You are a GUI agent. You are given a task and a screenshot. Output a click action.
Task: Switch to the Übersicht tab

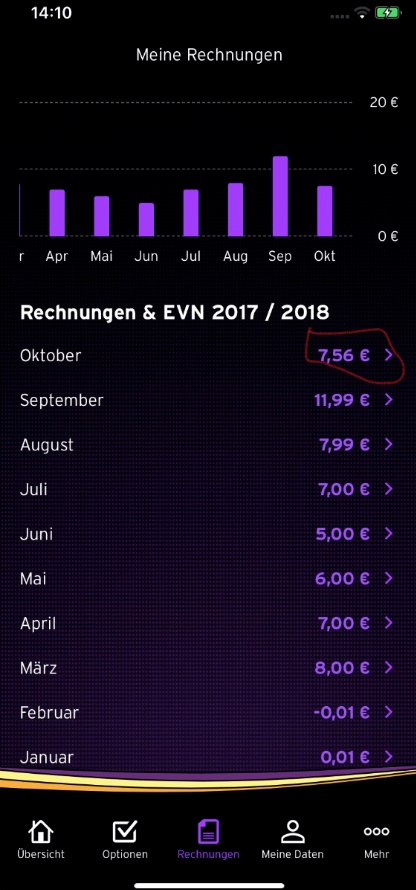(x=41, y=840)
